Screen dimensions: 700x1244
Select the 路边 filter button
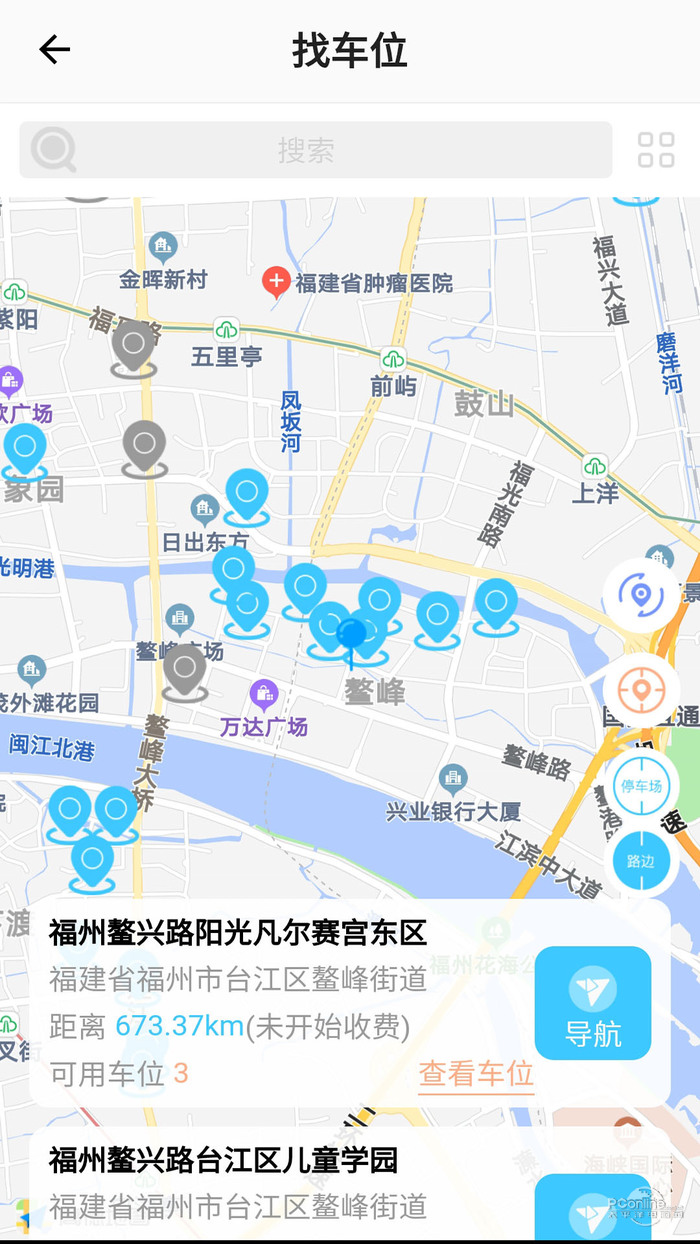click(641, 859)
